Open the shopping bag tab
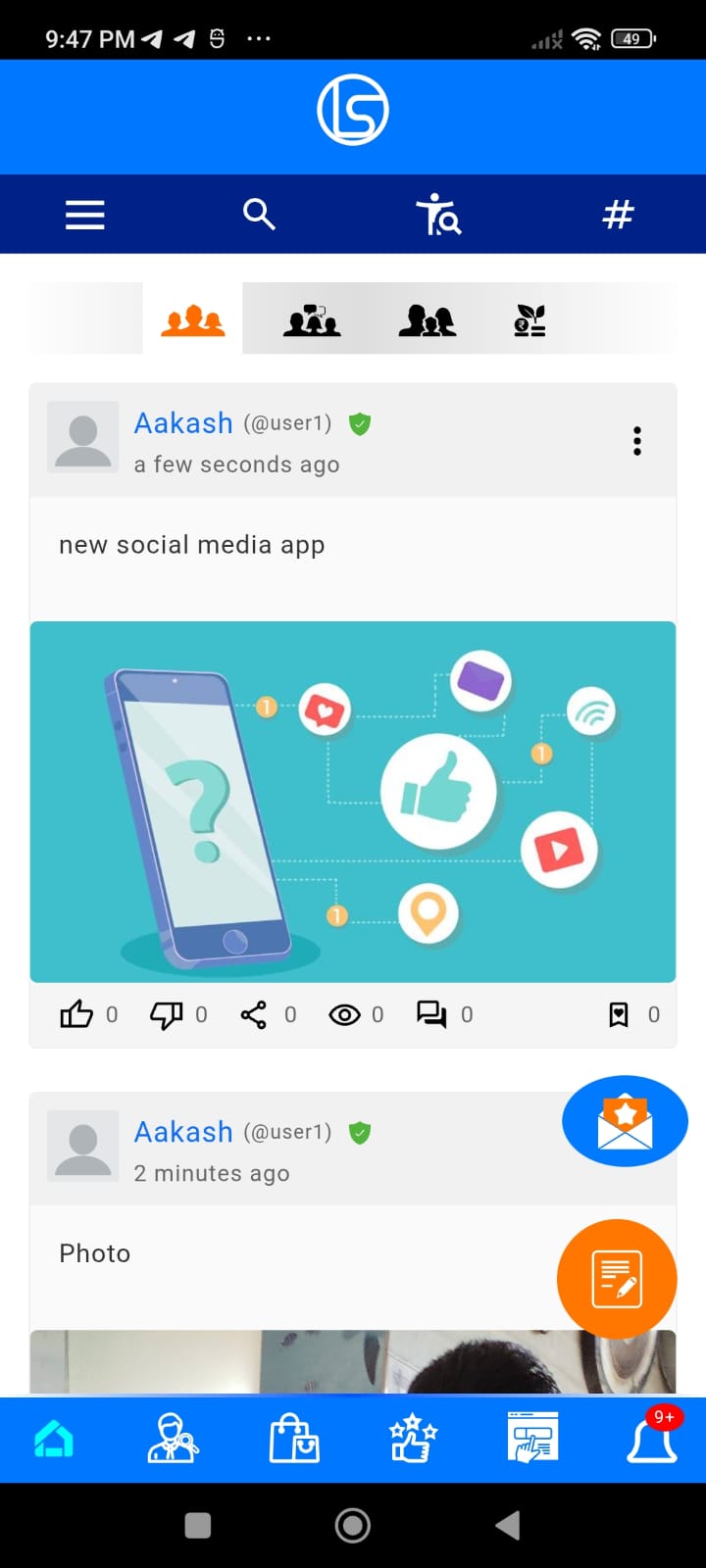Image resolution: width=706 pixels, height=1568 pixels. pyautogui.click(x=294, y=1440)
